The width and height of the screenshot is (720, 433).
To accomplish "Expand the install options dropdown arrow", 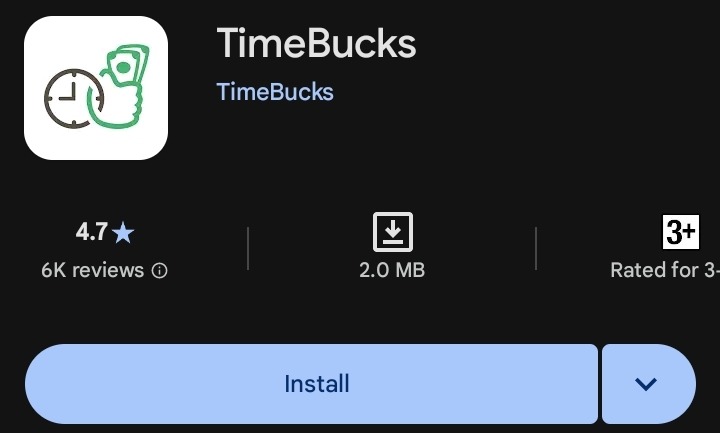I will point(646,384).
